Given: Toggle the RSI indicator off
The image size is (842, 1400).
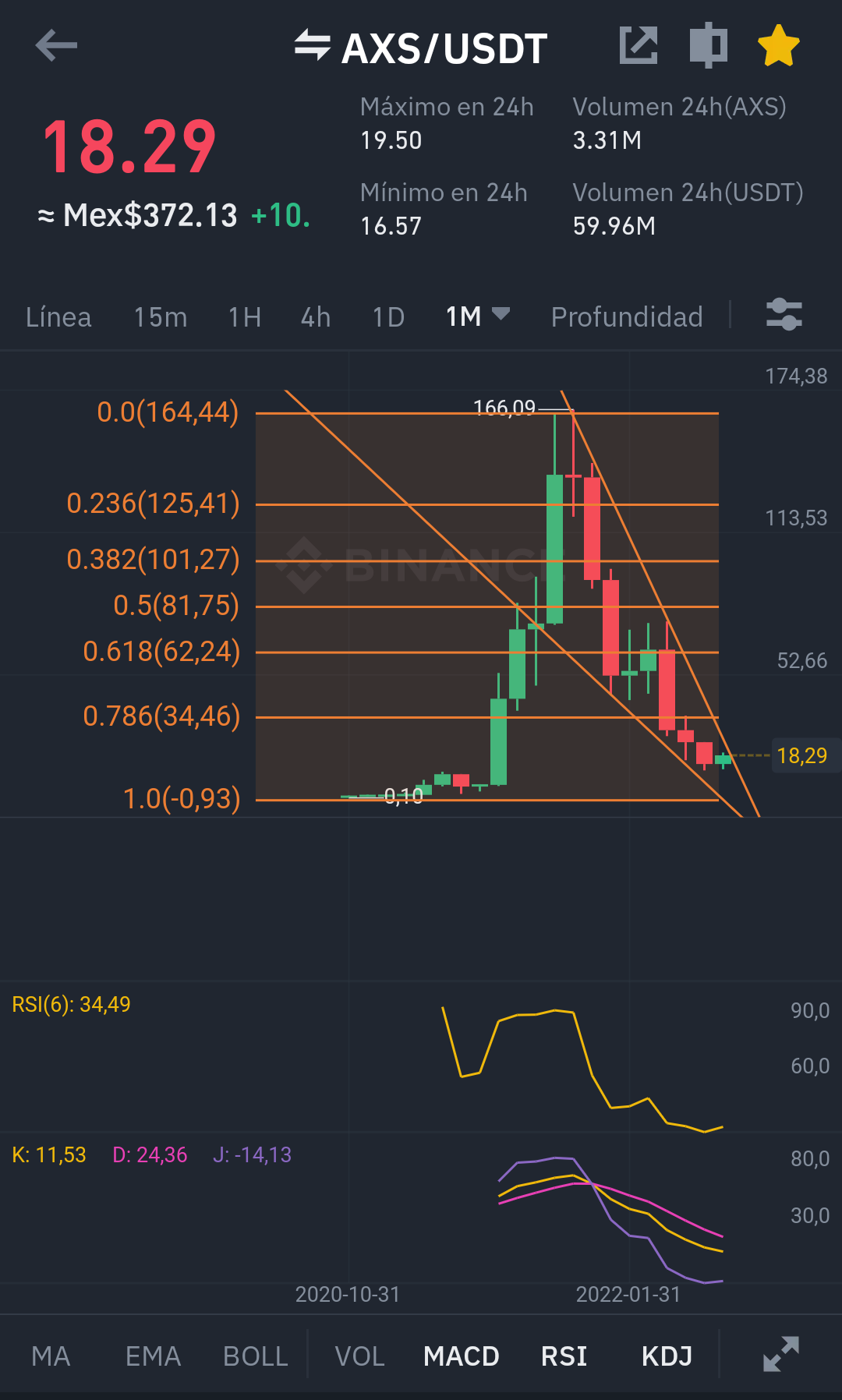Looking at the screenshot, I should pyautogui.click(x=564, y=1356).
